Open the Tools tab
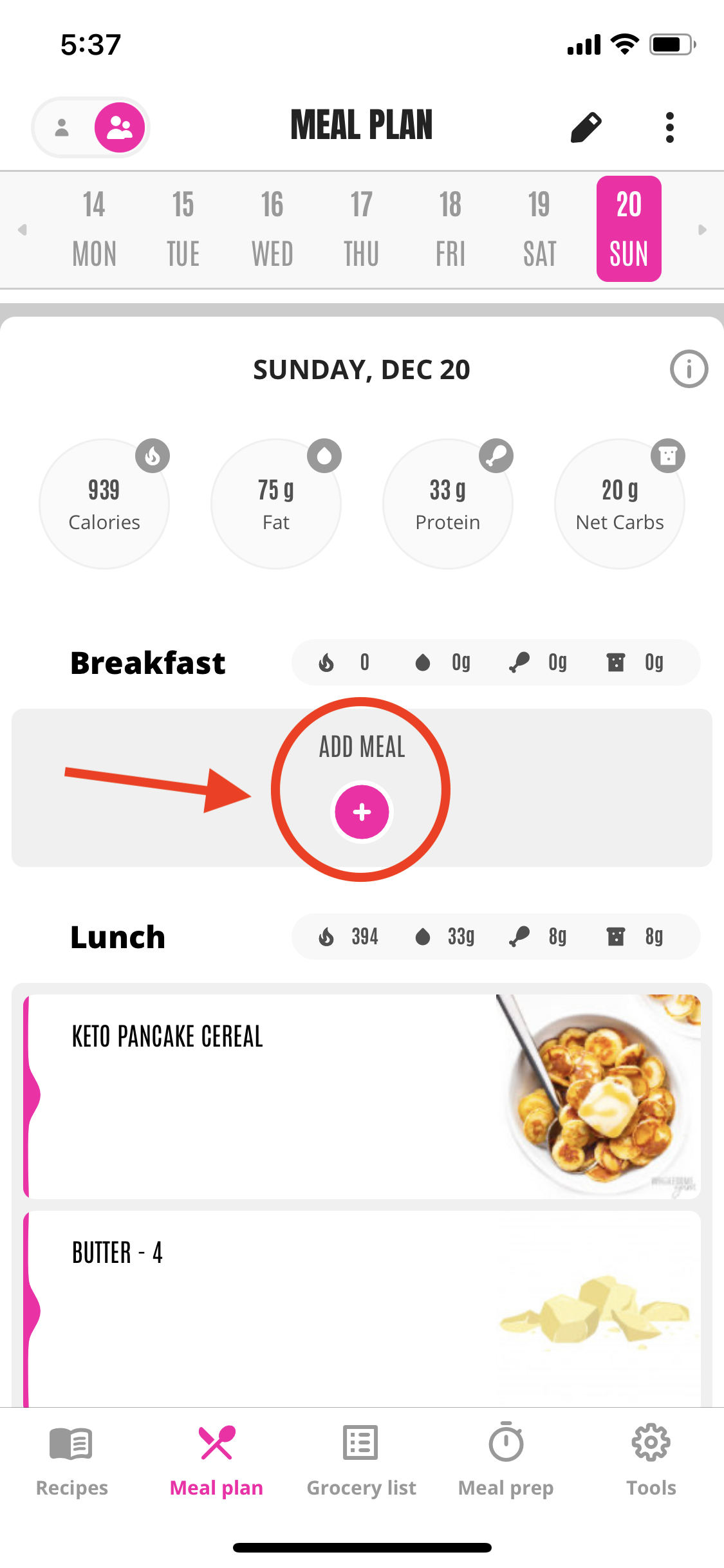Image resolution: width=724 pixels, height=1568 pixels. tap(651, 1460)
